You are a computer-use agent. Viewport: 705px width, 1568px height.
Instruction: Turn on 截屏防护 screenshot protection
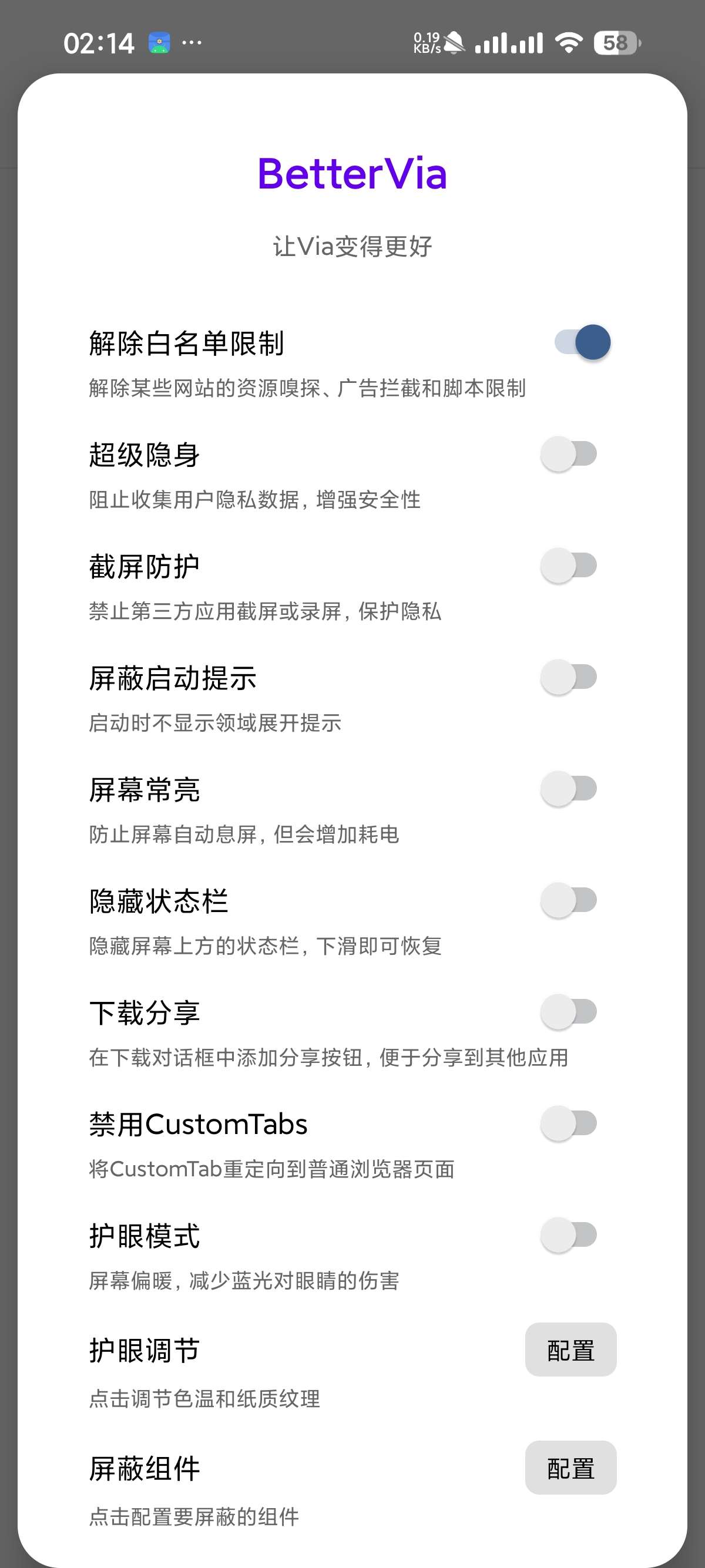569,565
